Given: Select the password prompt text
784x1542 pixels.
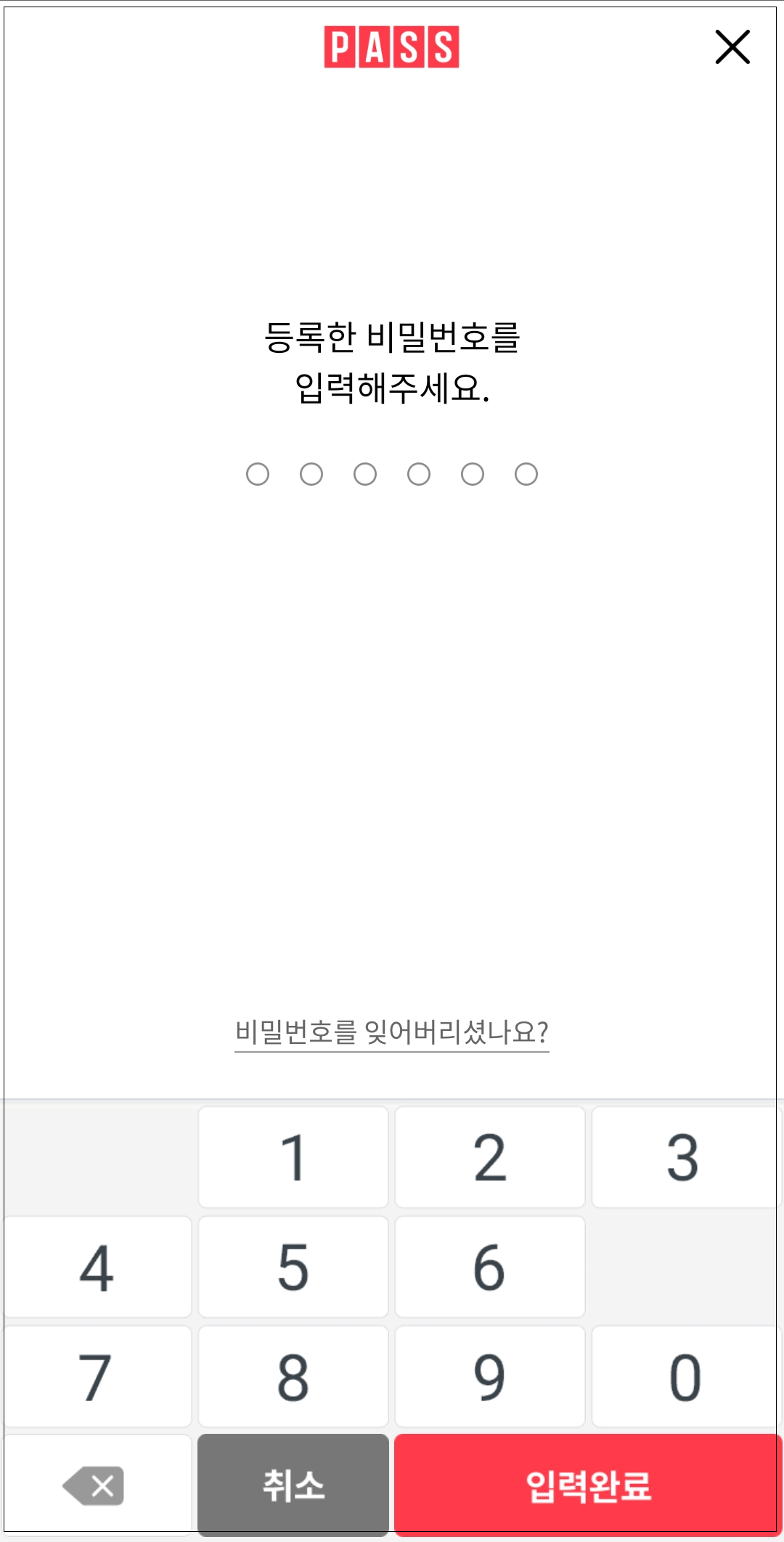Looking at the screenshot, I should [392, 363].
